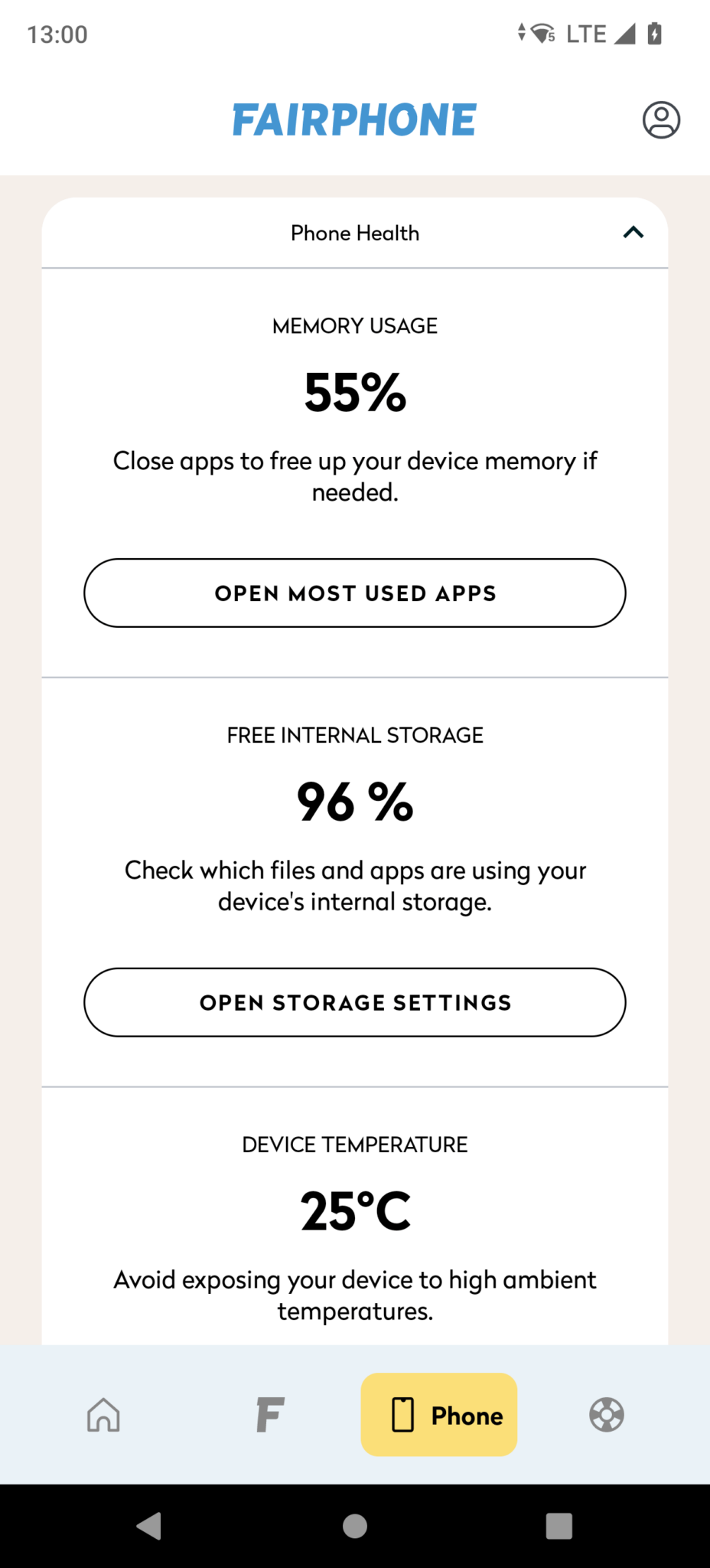Select the home icon in bottom navigation

click(103, 1415)
